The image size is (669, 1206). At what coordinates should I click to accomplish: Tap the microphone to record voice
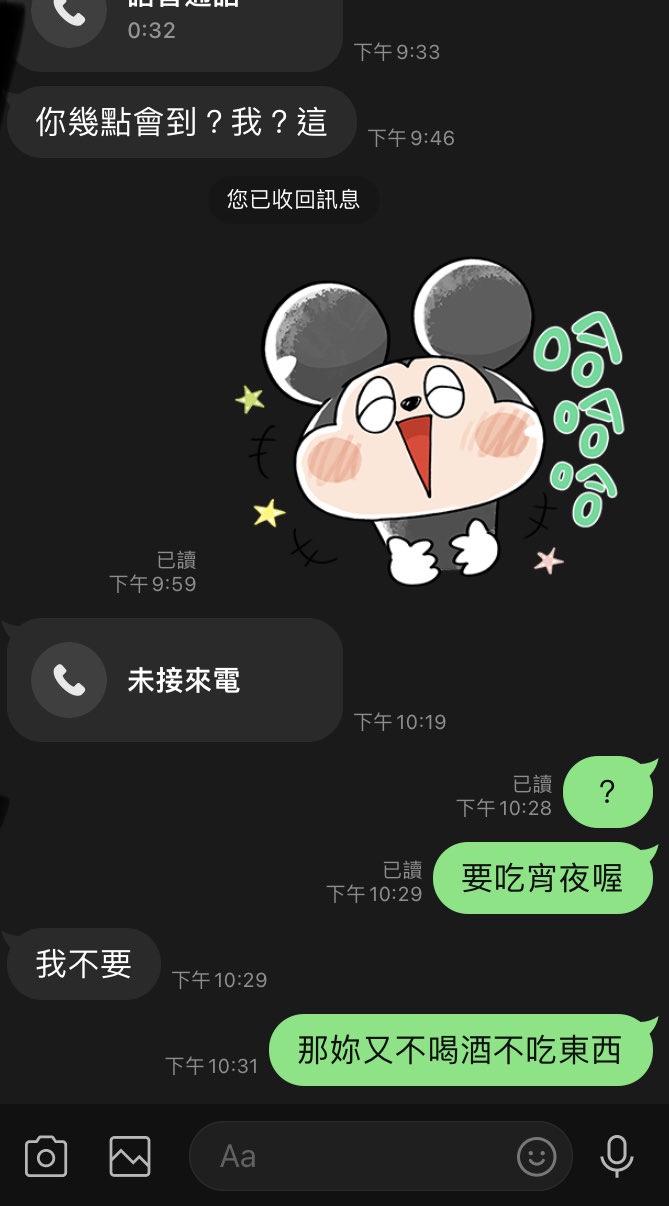[616, 1157]
